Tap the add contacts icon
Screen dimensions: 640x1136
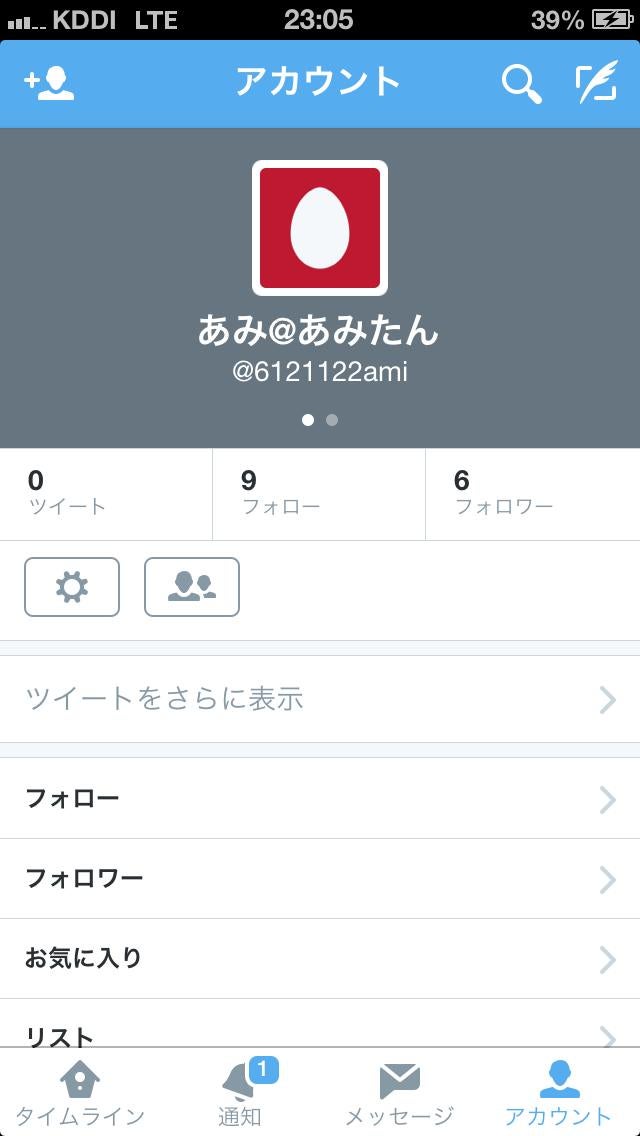[x=49, y=84]
